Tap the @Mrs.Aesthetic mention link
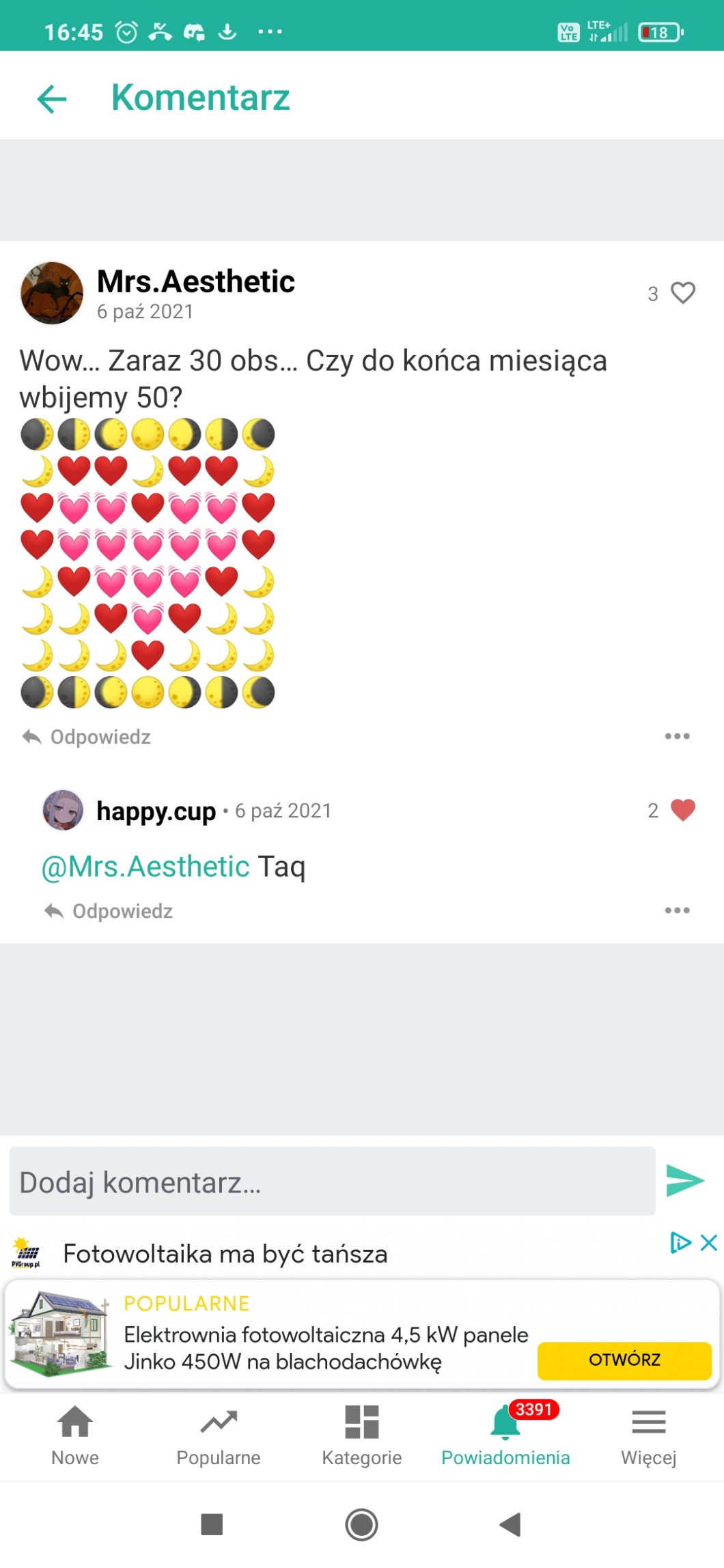 [145, 867]
